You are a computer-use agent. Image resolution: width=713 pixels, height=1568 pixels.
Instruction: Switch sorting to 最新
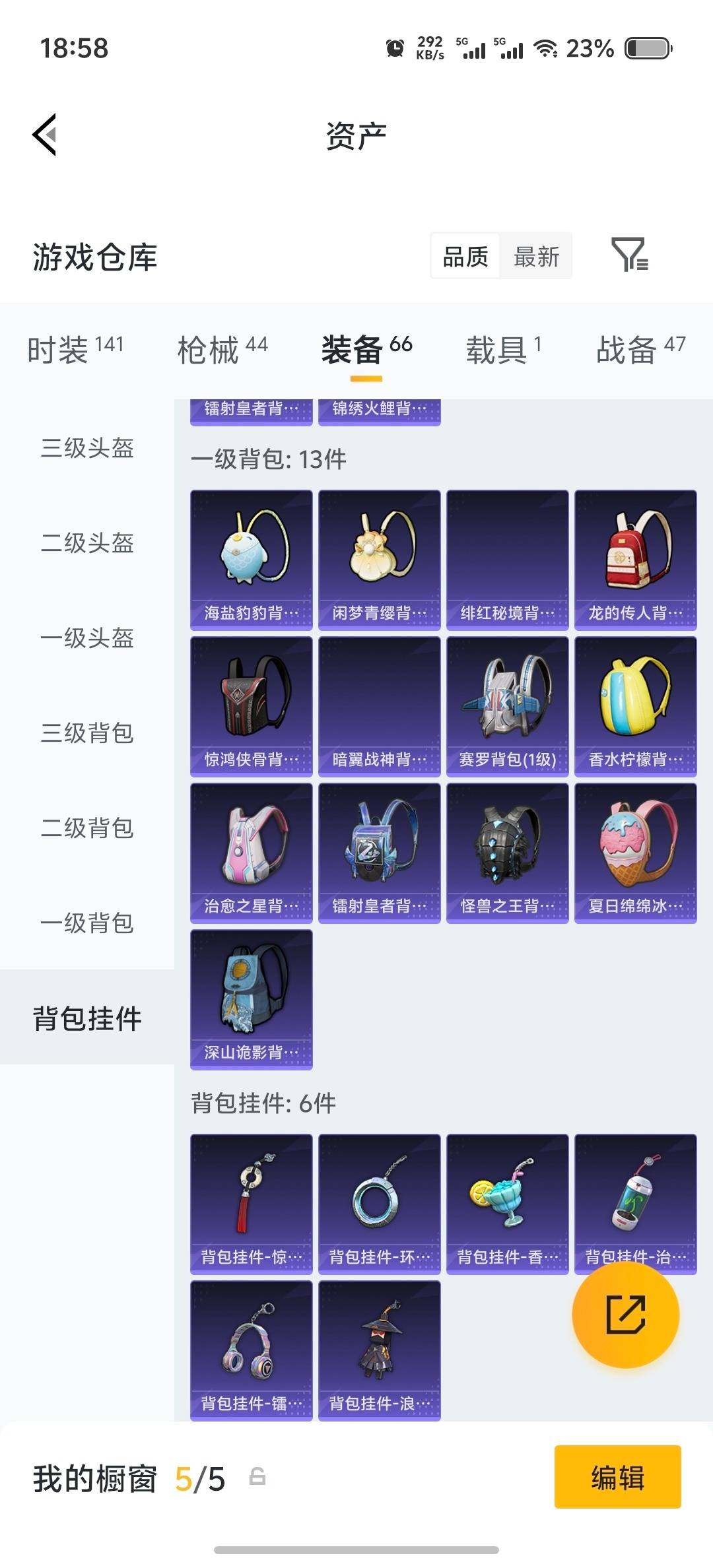coord(536,256)
